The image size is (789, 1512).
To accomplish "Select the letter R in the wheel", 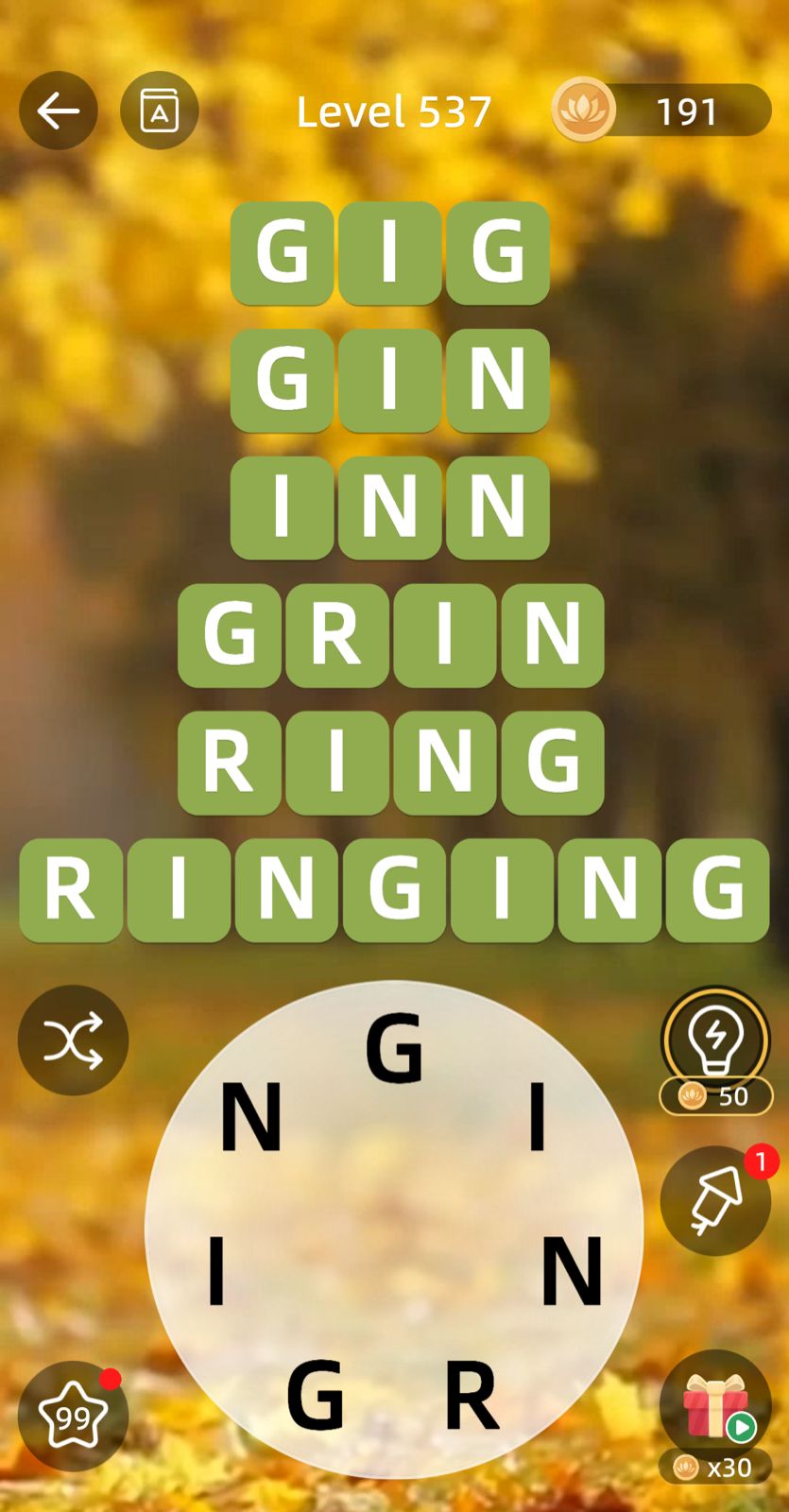I will (x=471, y=1397).
